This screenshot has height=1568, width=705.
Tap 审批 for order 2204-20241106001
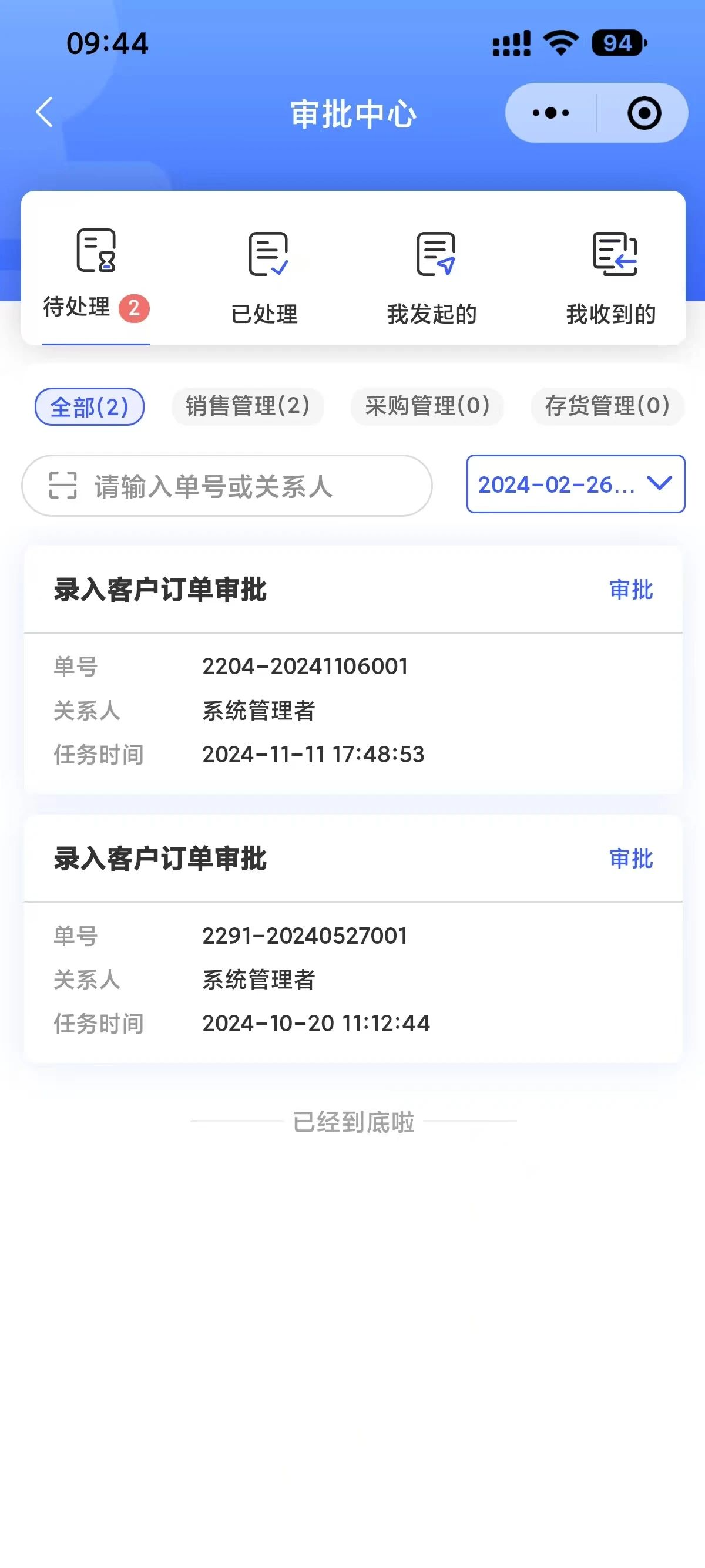click(632, 590)
